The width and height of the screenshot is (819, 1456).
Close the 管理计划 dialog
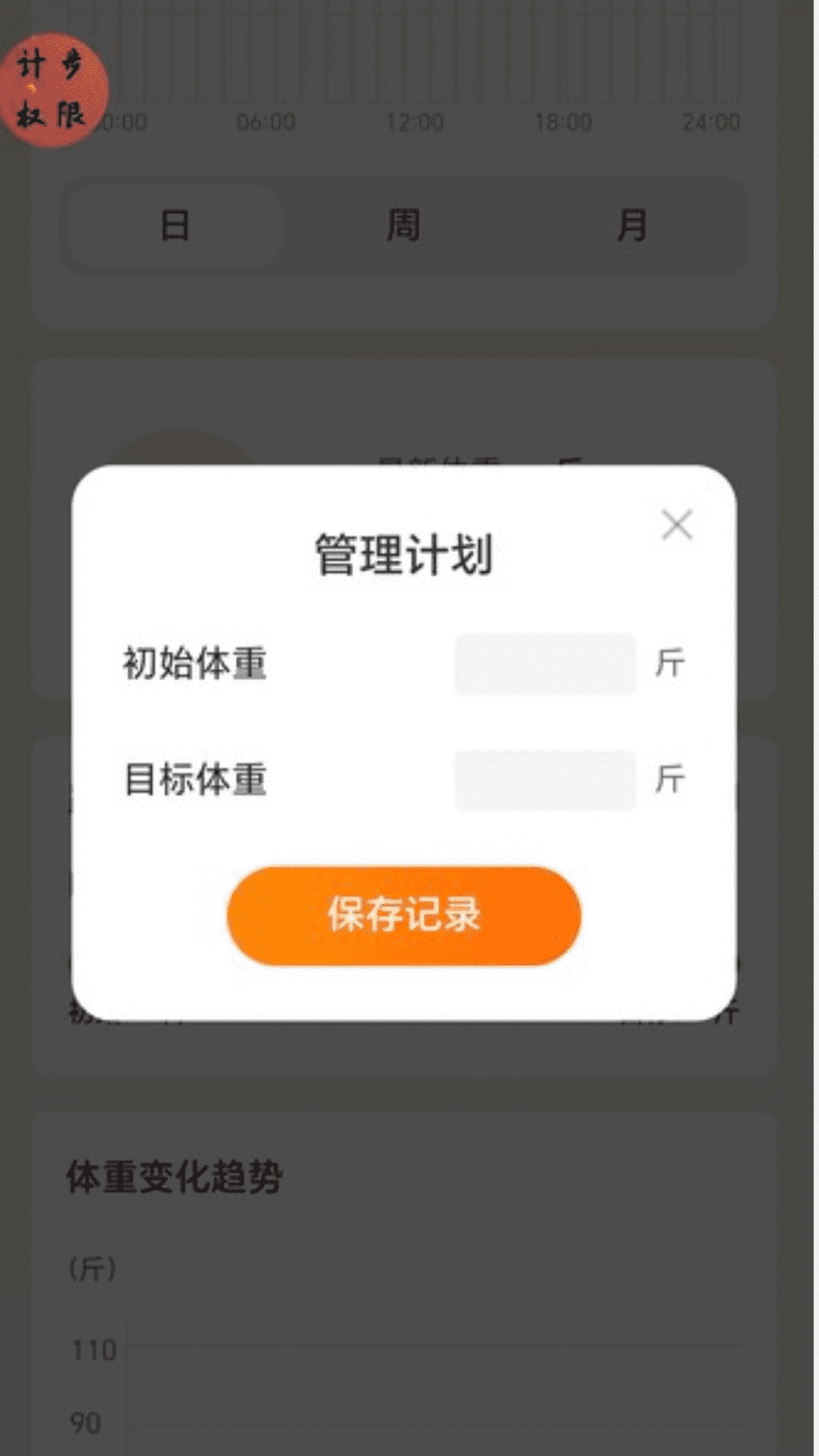(676, 525)
